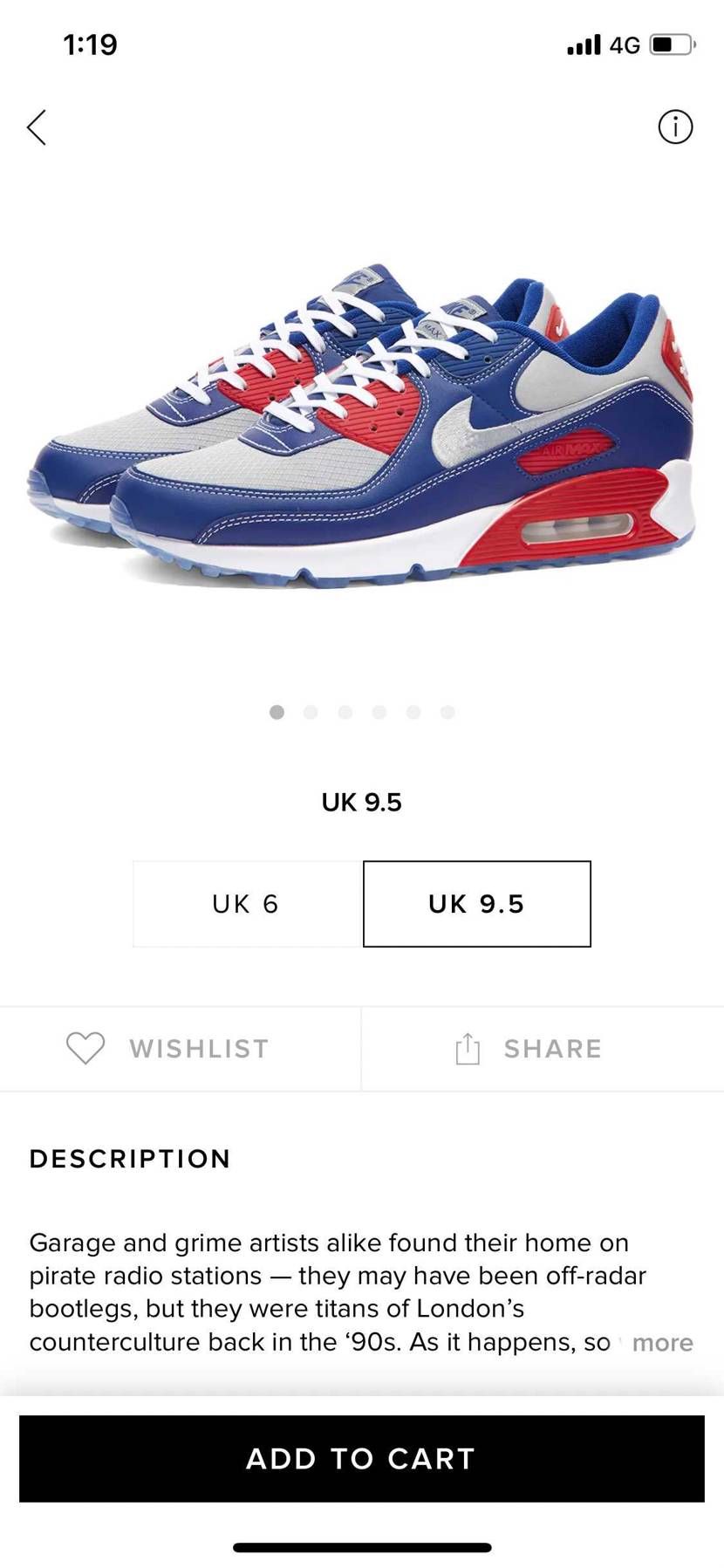Go back using the arrow
The image size is (724, 1568).
(37, 127)
